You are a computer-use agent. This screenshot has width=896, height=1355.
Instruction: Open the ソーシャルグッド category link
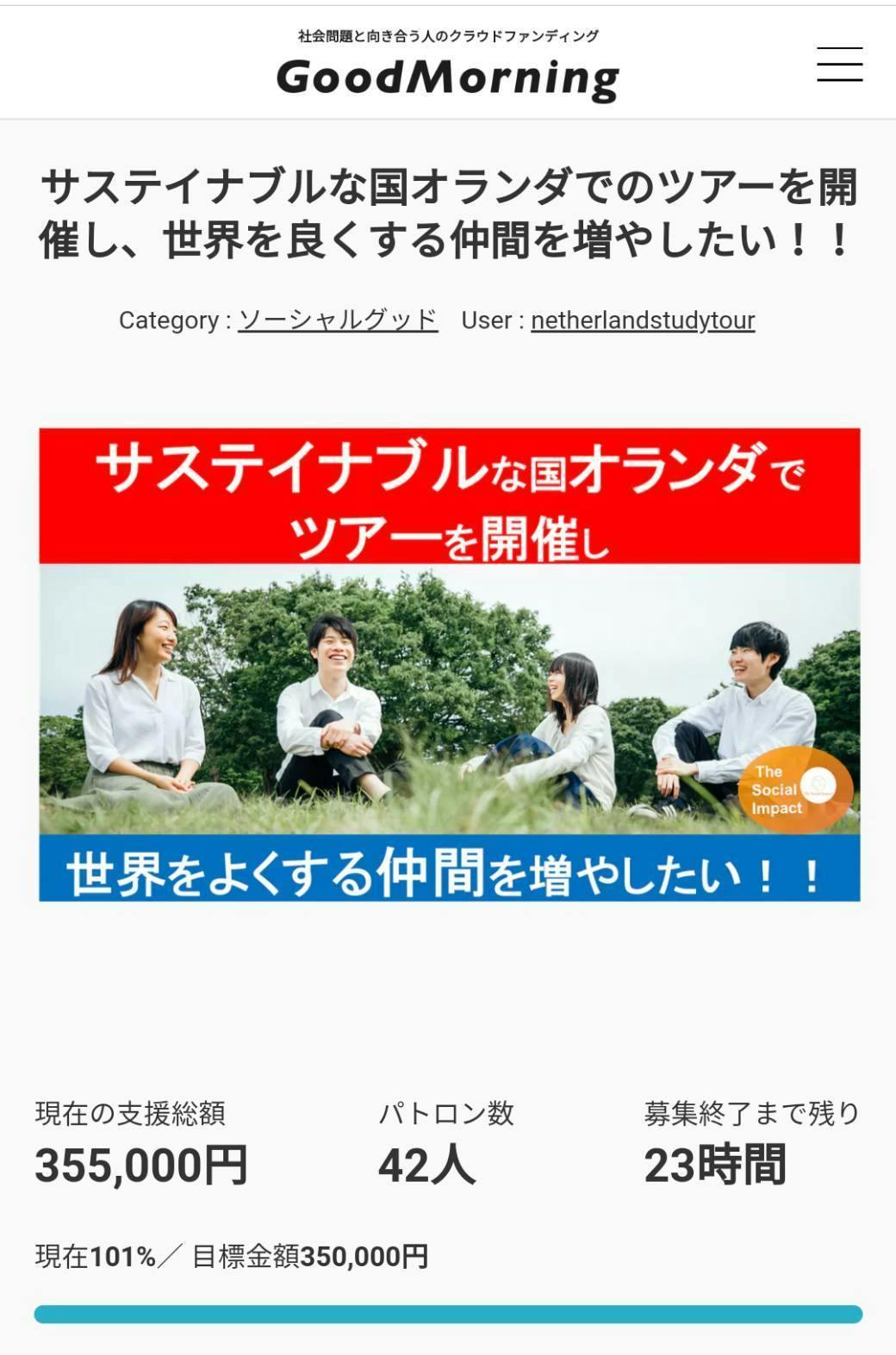(338, 320)
